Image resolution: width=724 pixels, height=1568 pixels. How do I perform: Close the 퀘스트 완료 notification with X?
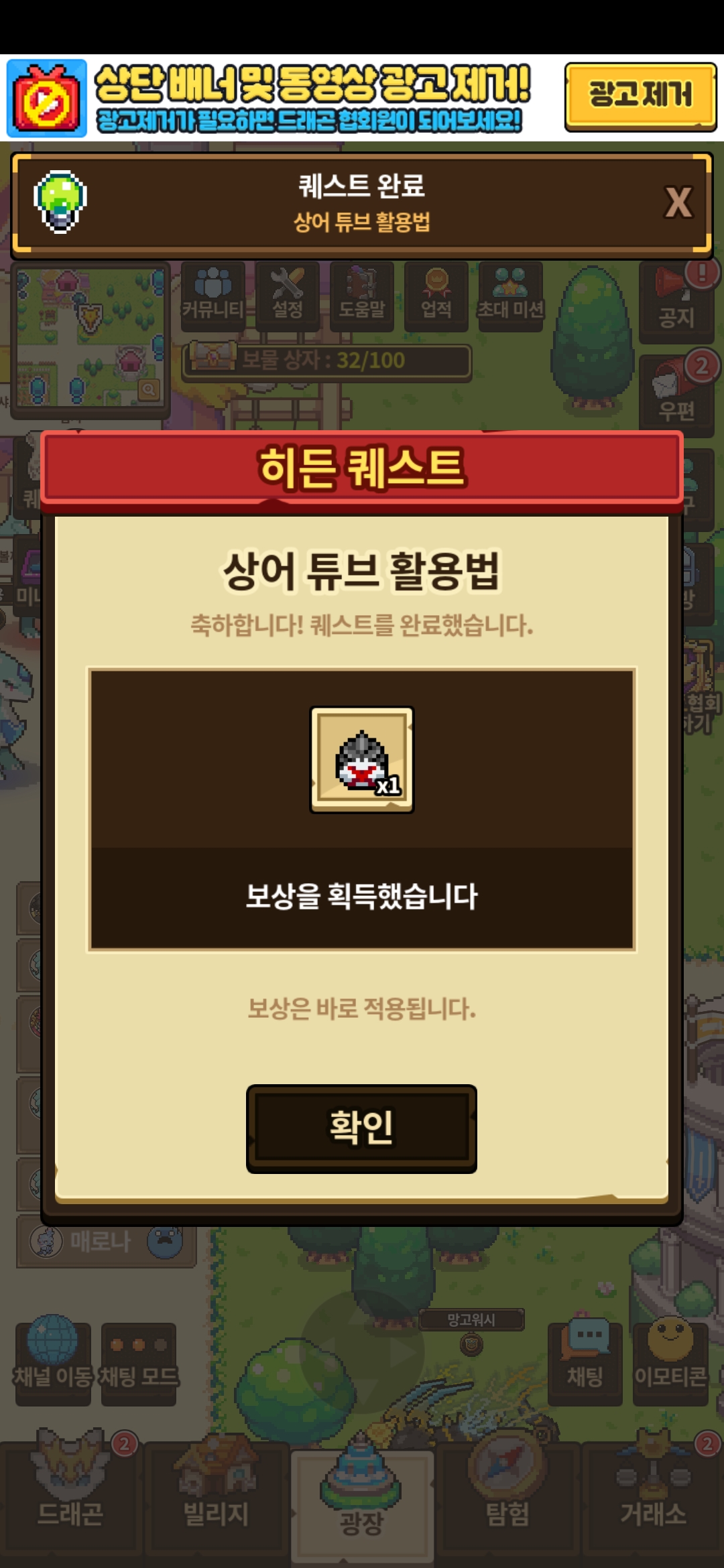tap(678, 202)
